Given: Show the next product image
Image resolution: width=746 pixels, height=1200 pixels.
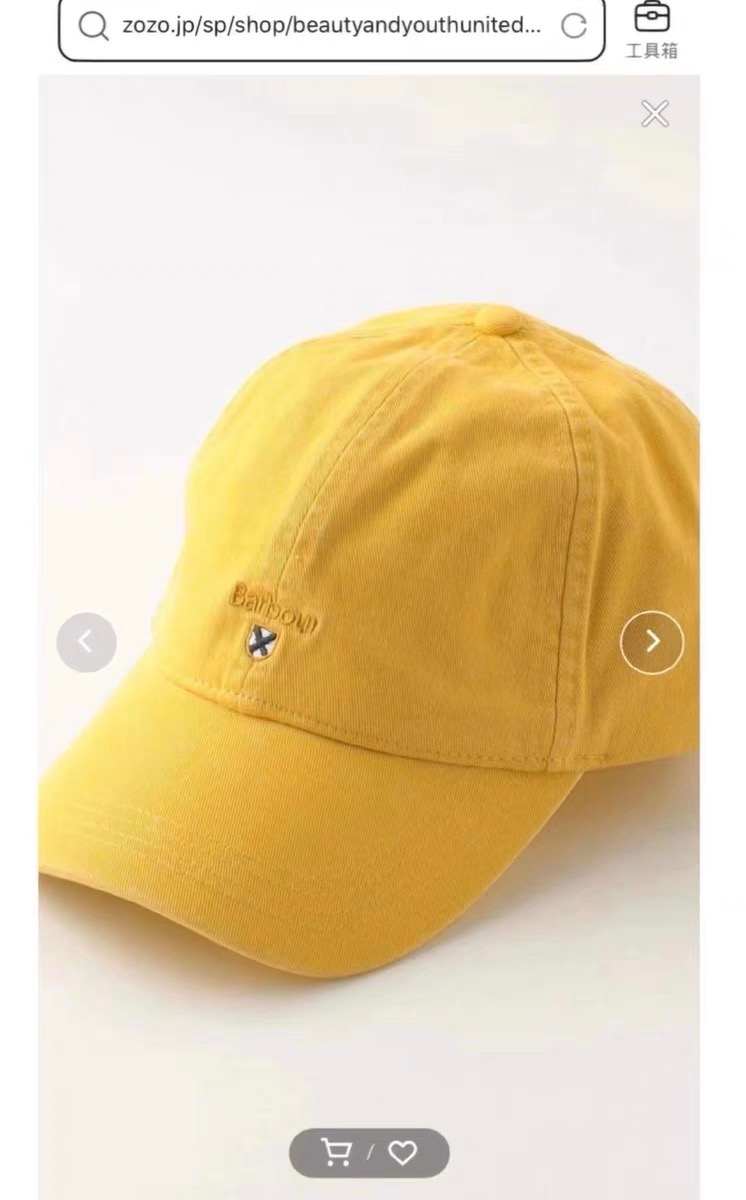Looking at the screenshot, I should tap(652, 642).
